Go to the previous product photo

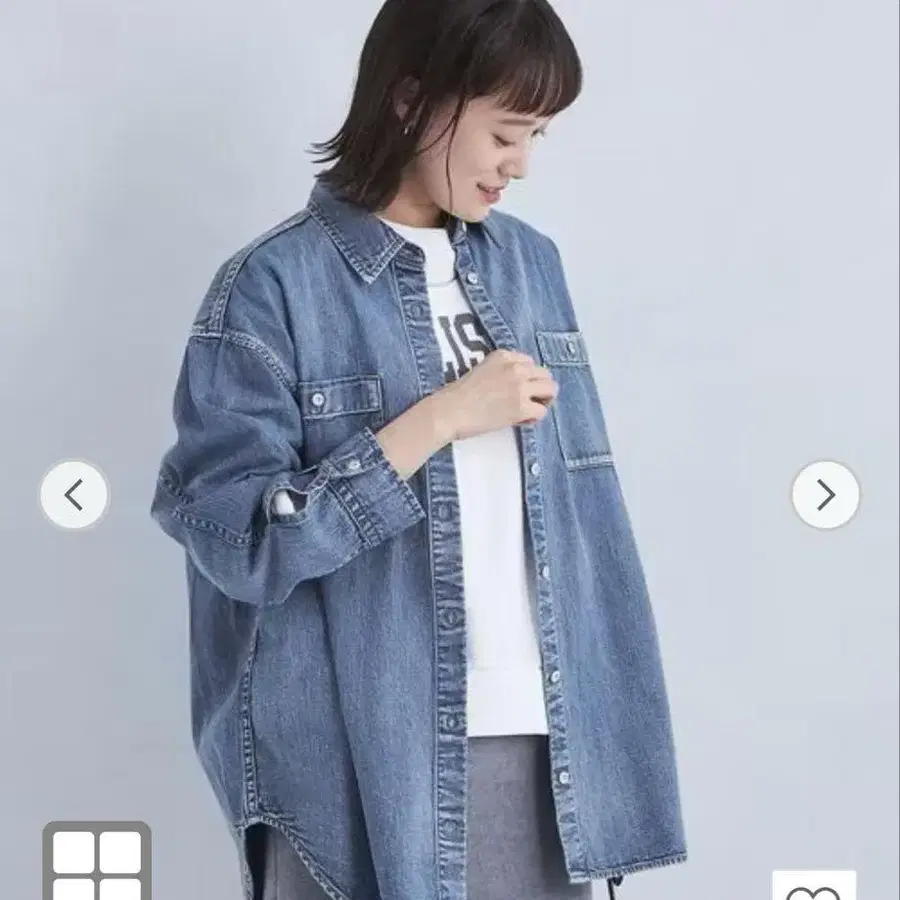(x=74, y=495)
